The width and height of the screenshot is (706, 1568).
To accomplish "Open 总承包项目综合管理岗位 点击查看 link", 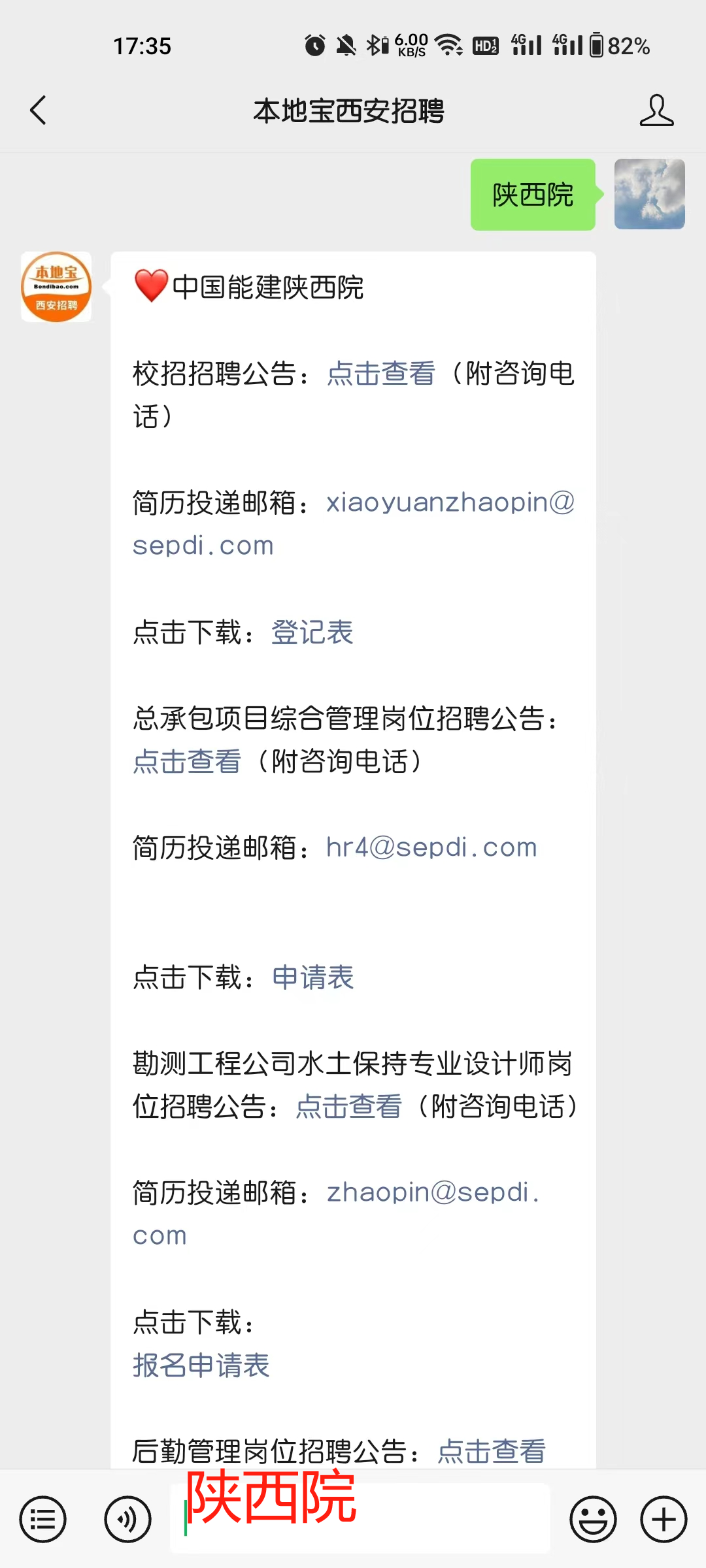I will [187, 762].
